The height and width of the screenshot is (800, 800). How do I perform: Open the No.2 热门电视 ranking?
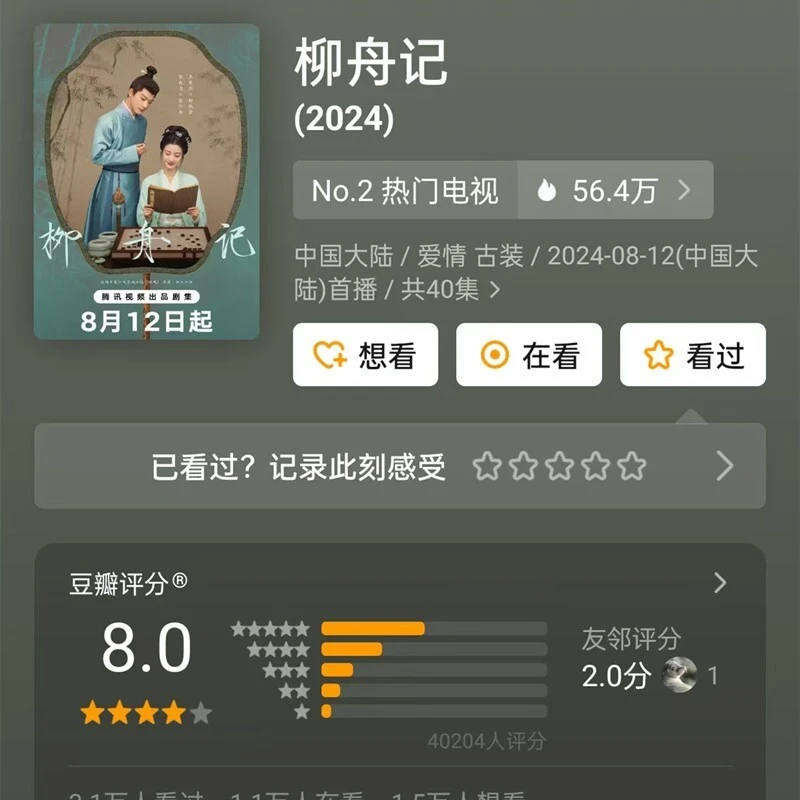point(405,190)
